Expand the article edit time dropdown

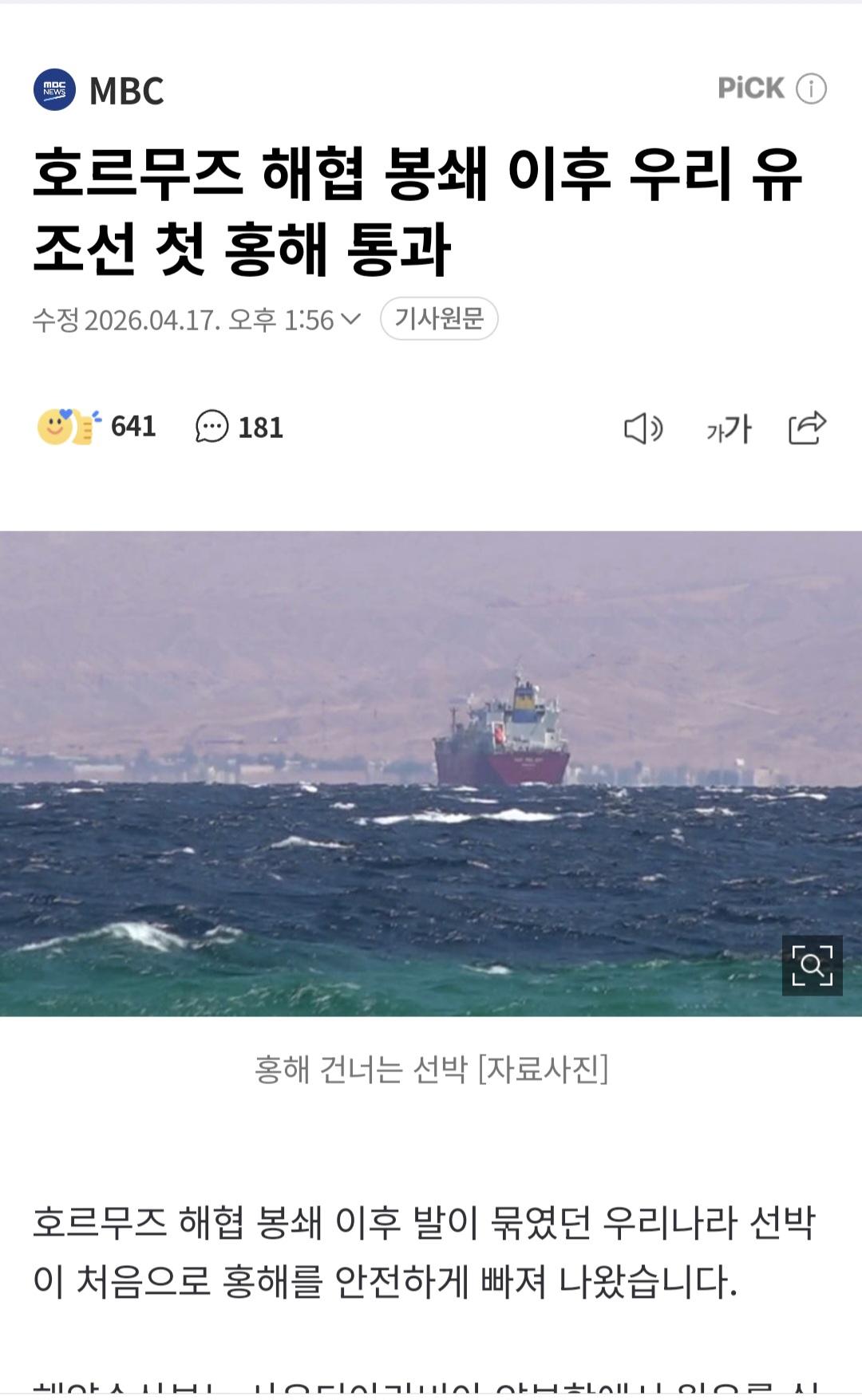350,320
